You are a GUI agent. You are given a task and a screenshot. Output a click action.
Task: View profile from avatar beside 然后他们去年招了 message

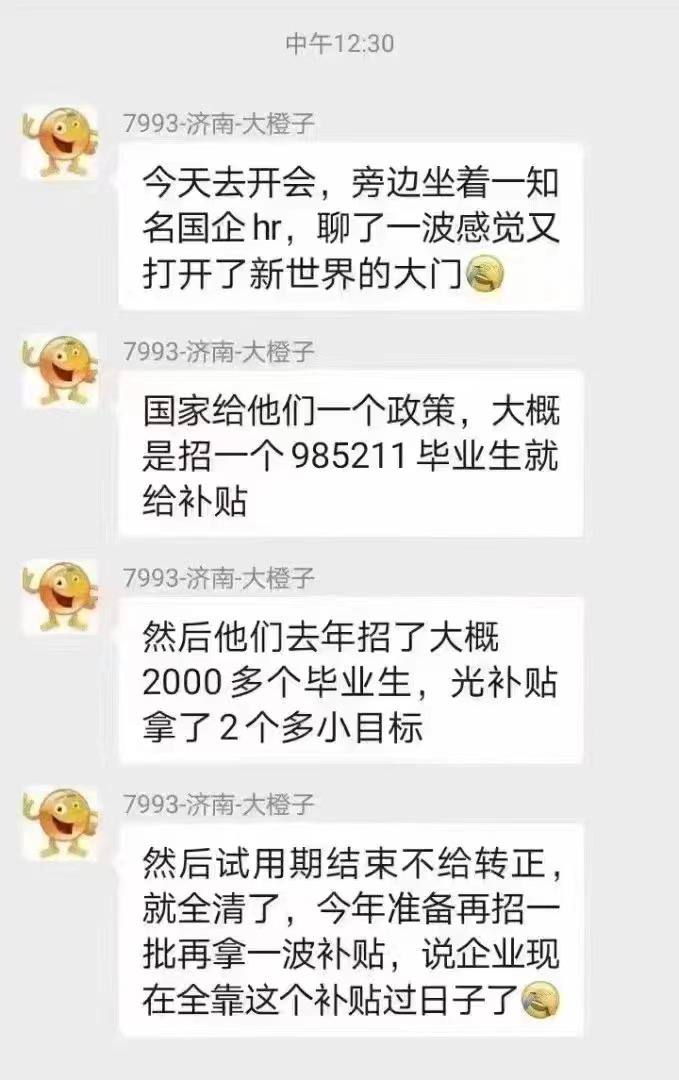click(x=60, y=597)
